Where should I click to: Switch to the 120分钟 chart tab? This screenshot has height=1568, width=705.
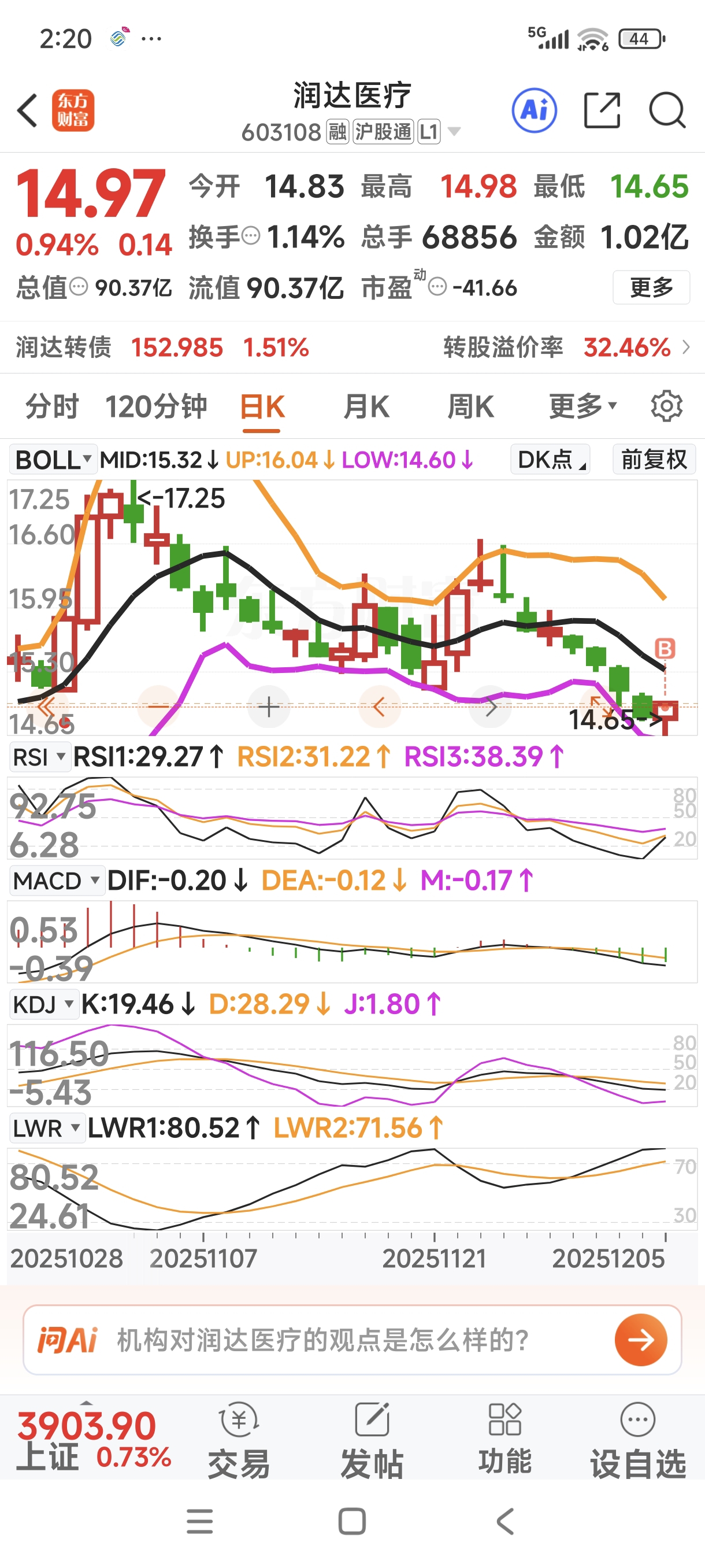155,406
